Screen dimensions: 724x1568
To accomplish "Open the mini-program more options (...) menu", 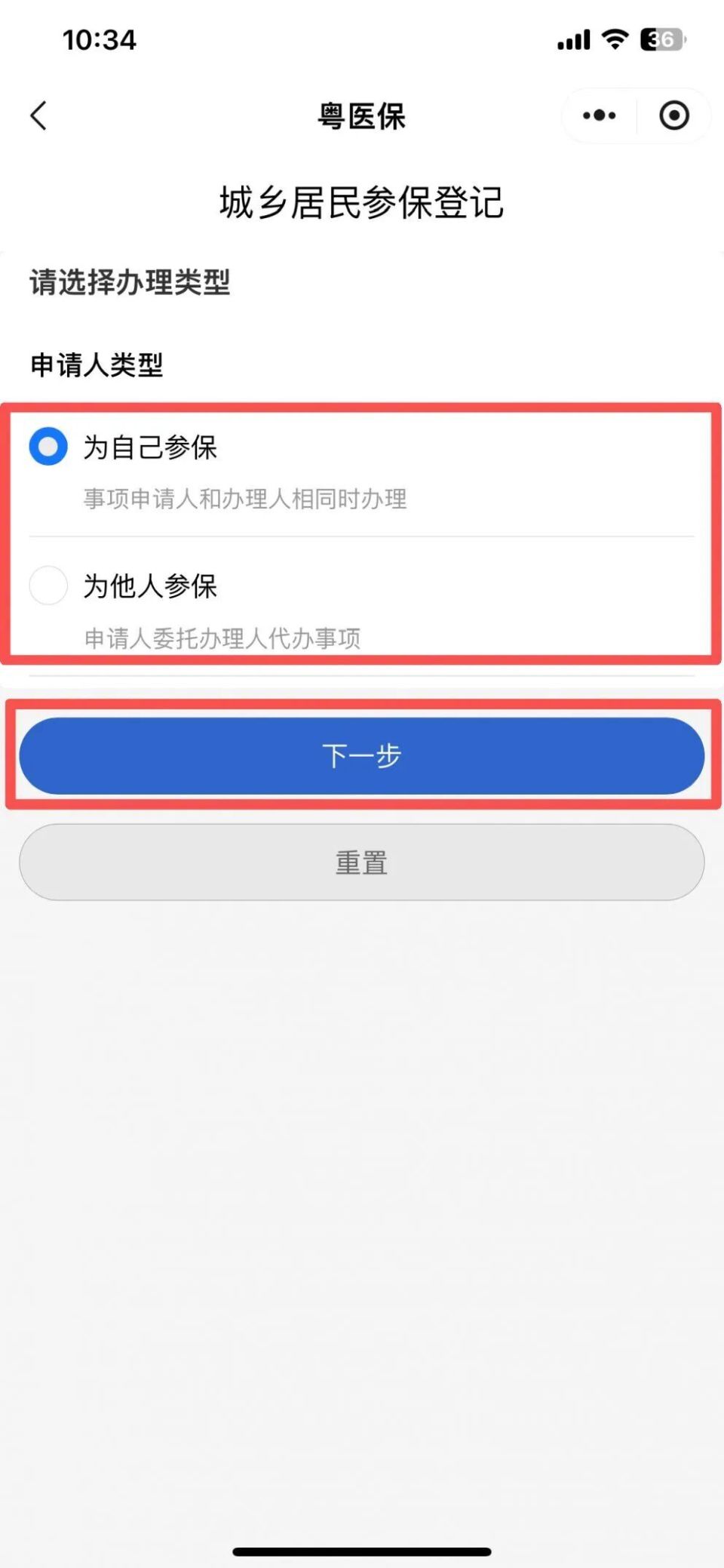I will pyautogui.click(x=597, y=115).
